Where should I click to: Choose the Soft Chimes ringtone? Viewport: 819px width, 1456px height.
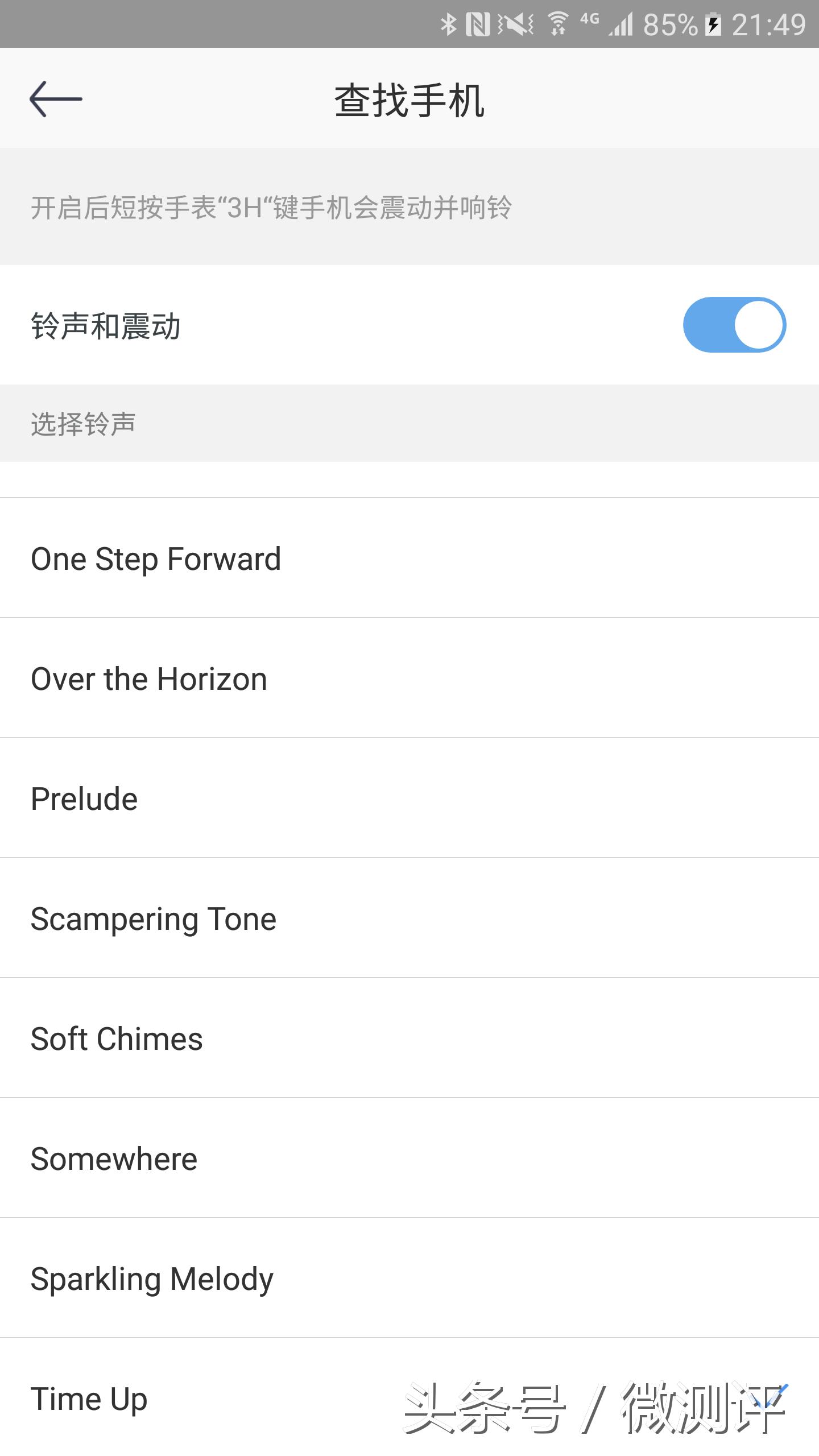coord(116,1039)
